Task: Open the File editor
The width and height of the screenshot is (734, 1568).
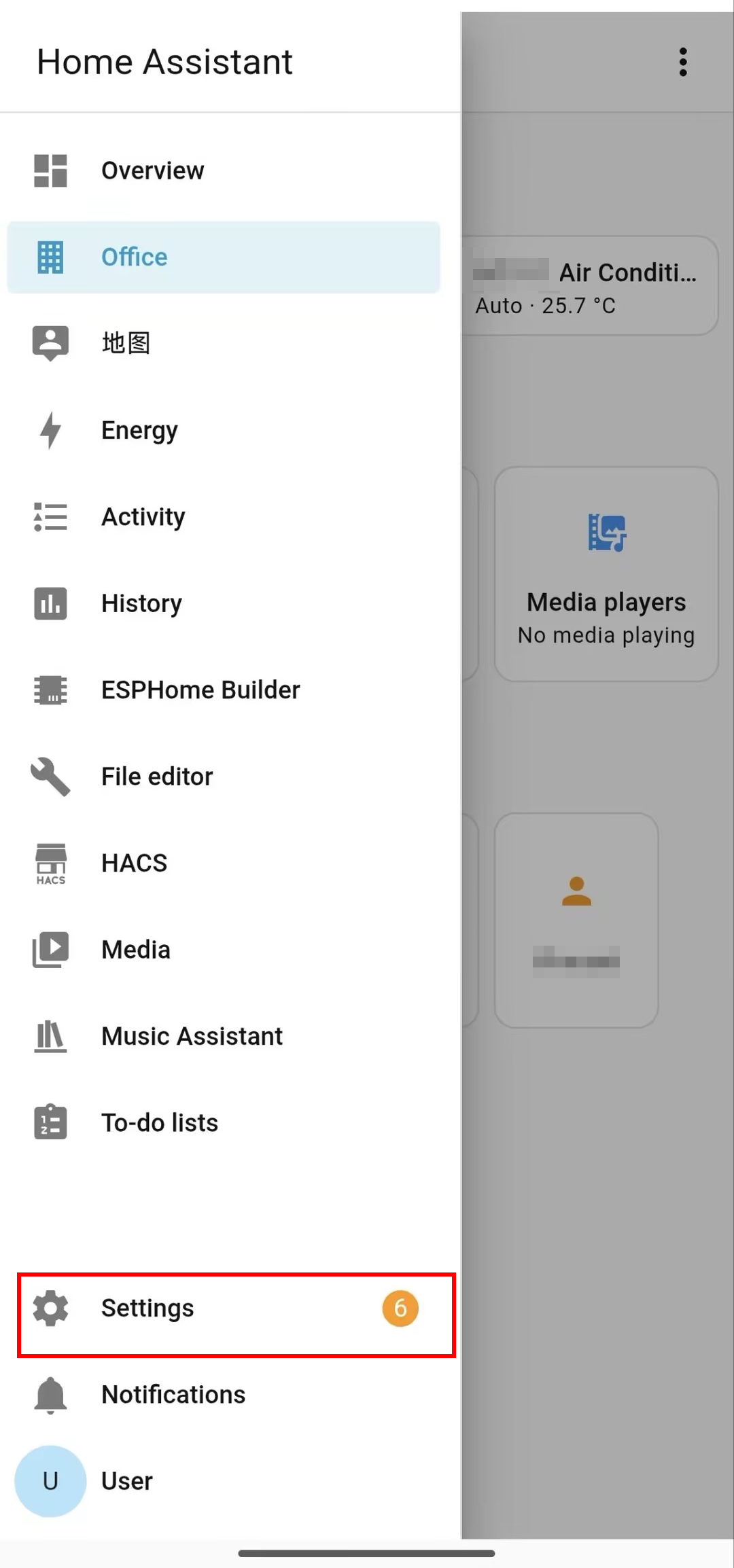Action: [x=157, y=777]
